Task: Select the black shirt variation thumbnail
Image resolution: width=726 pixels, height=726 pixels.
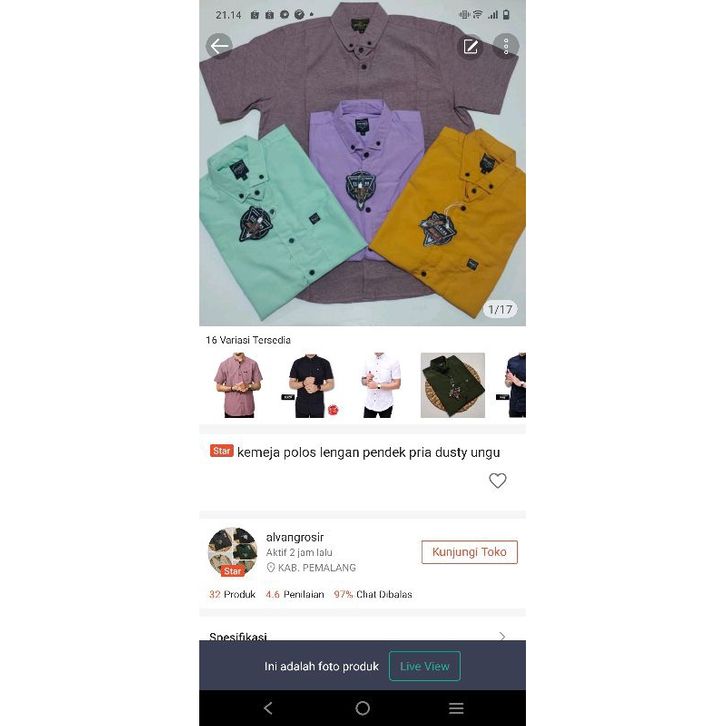Action: [311, 385]
